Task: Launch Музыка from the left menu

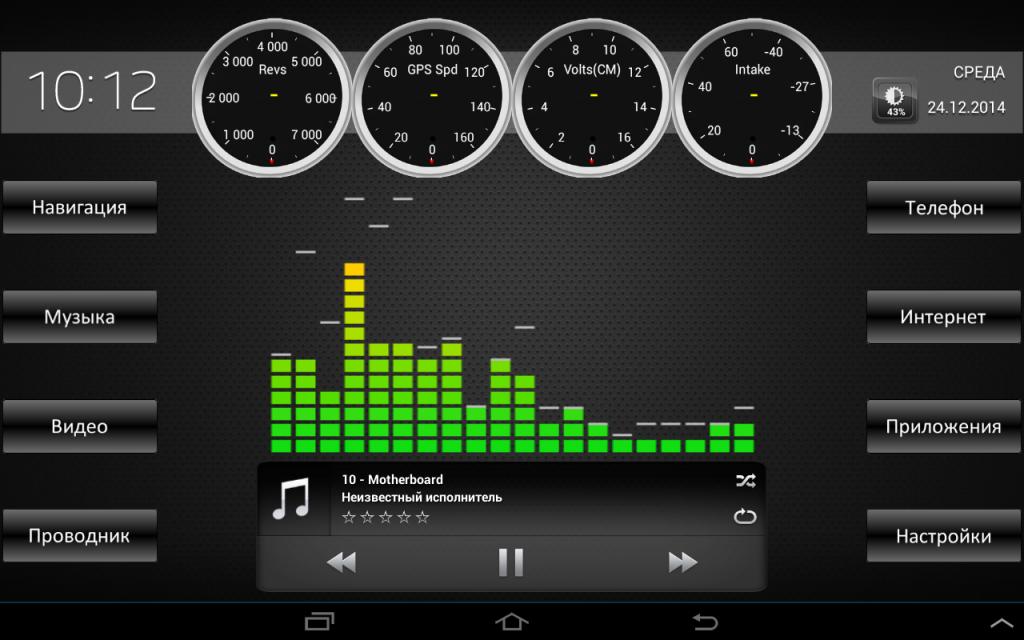Action: point(79,317)
